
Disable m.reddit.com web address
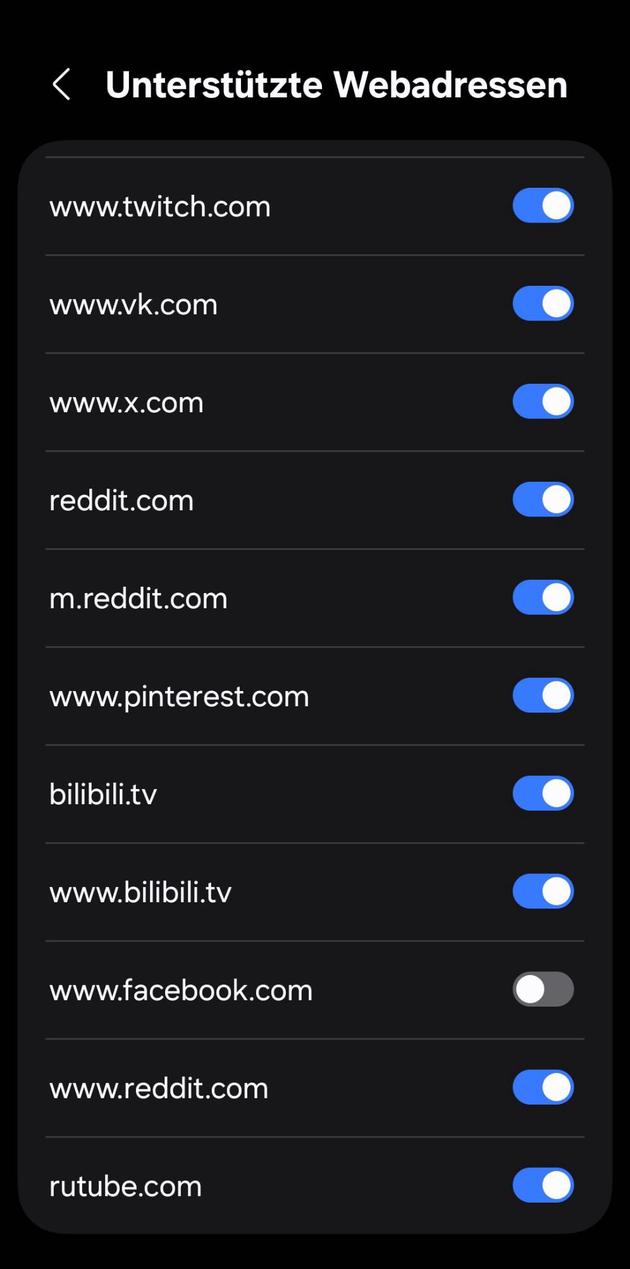tap(543, 598)
